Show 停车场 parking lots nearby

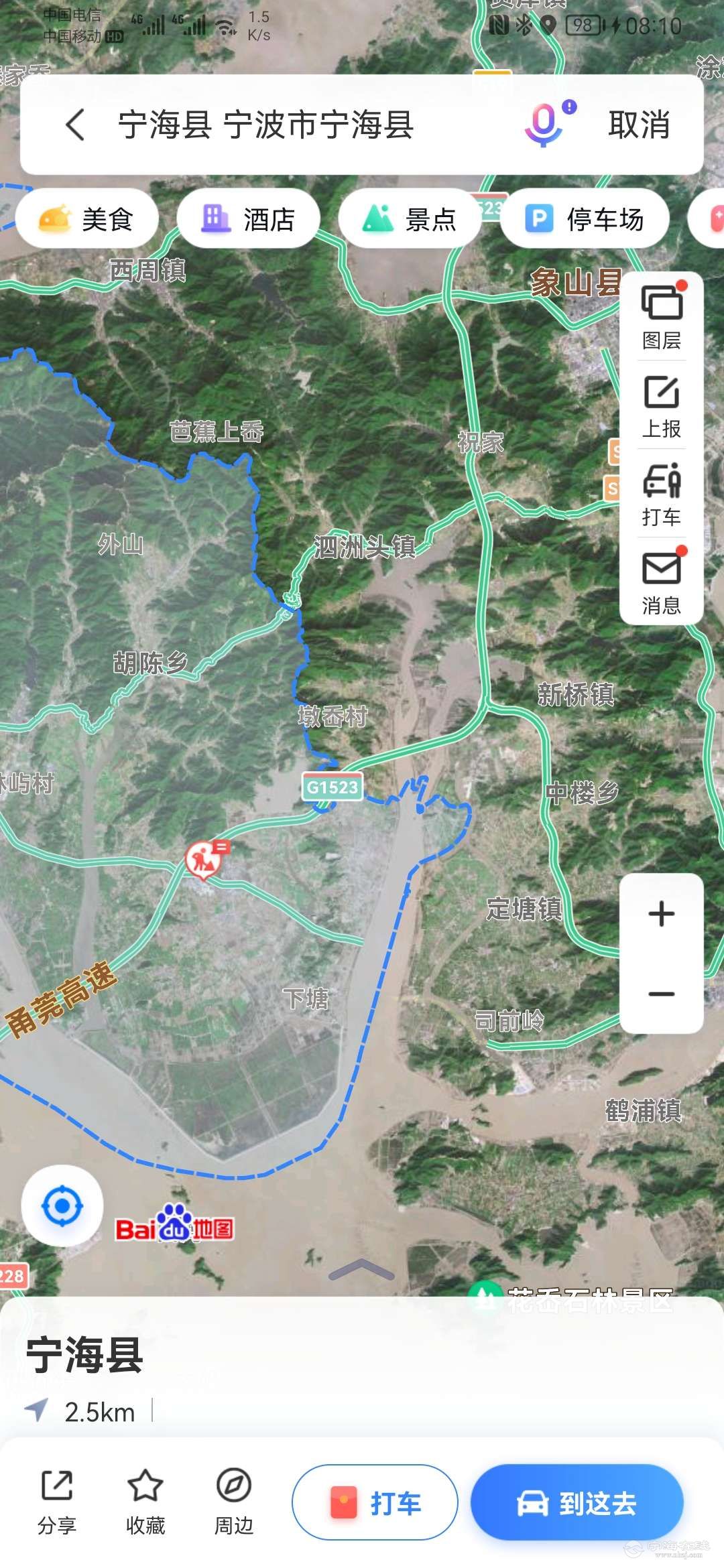[585, 219]
